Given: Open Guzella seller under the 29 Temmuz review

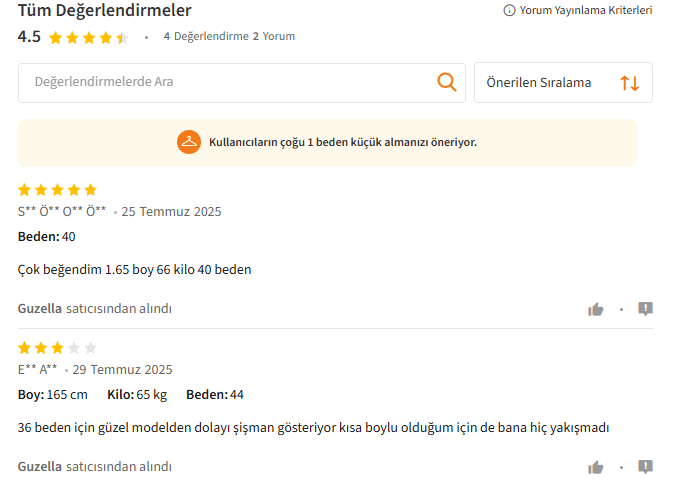Looking at the screenshot, I should point(40,466).
